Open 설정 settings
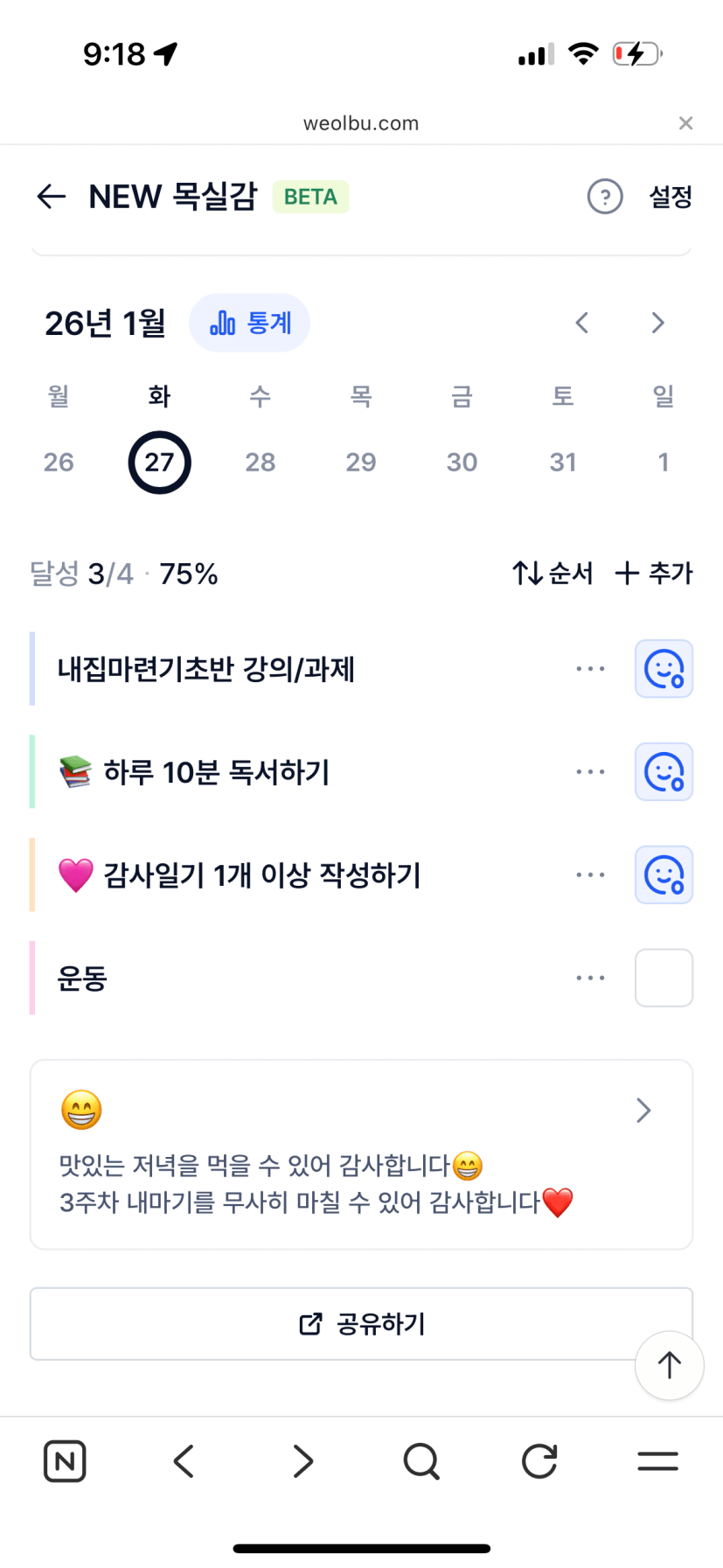Screen dimensions: 723x1568 click(x=671, y=197)
